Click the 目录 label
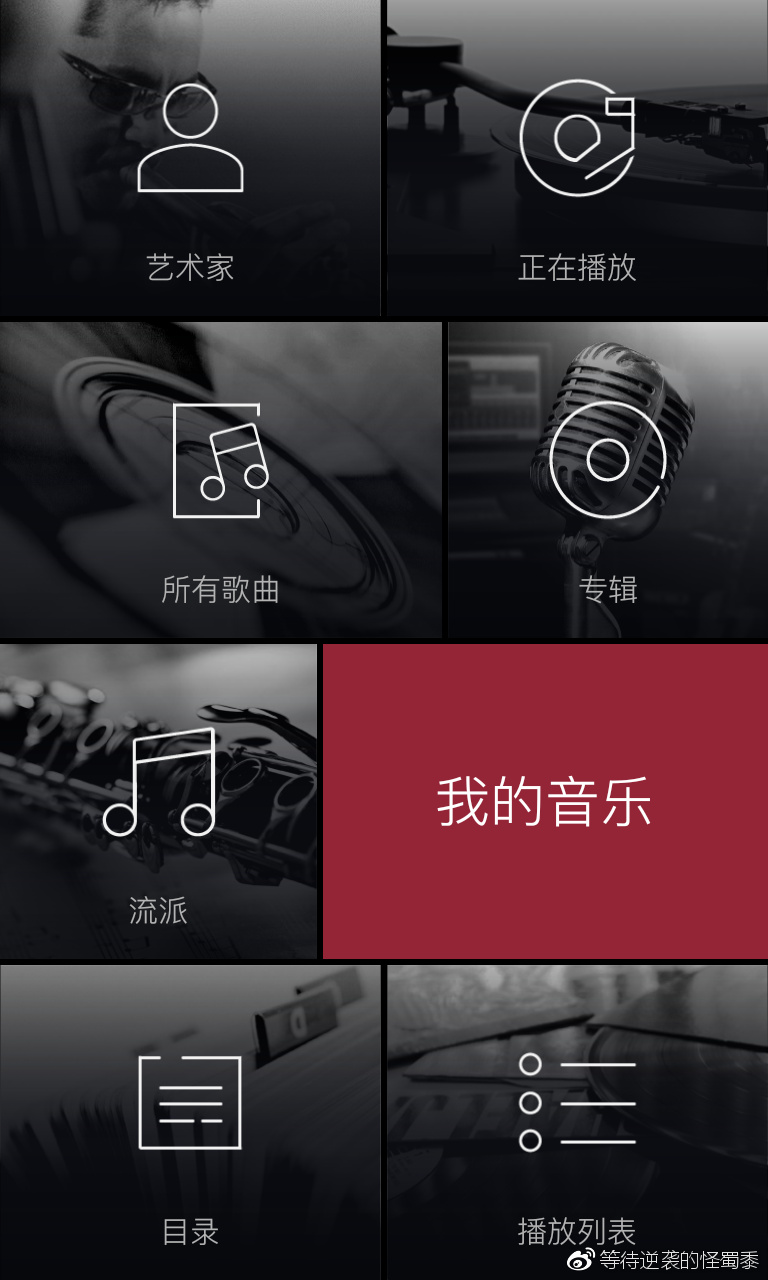Viewport: 768px width, 1280px height. point(190,1233)
